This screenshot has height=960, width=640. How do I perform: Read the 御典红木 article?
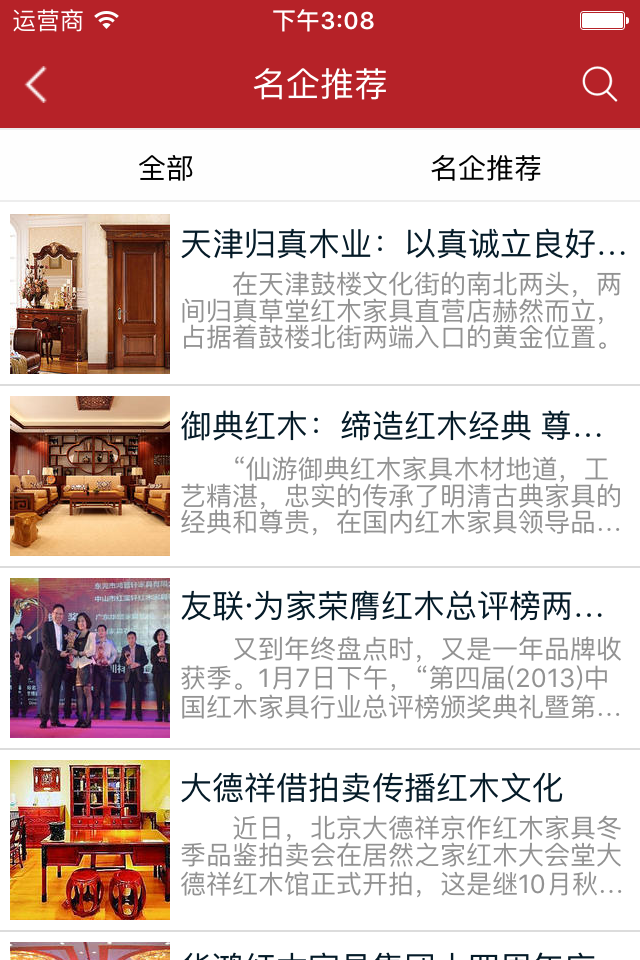pyautogui.click(x=392, y=427)
